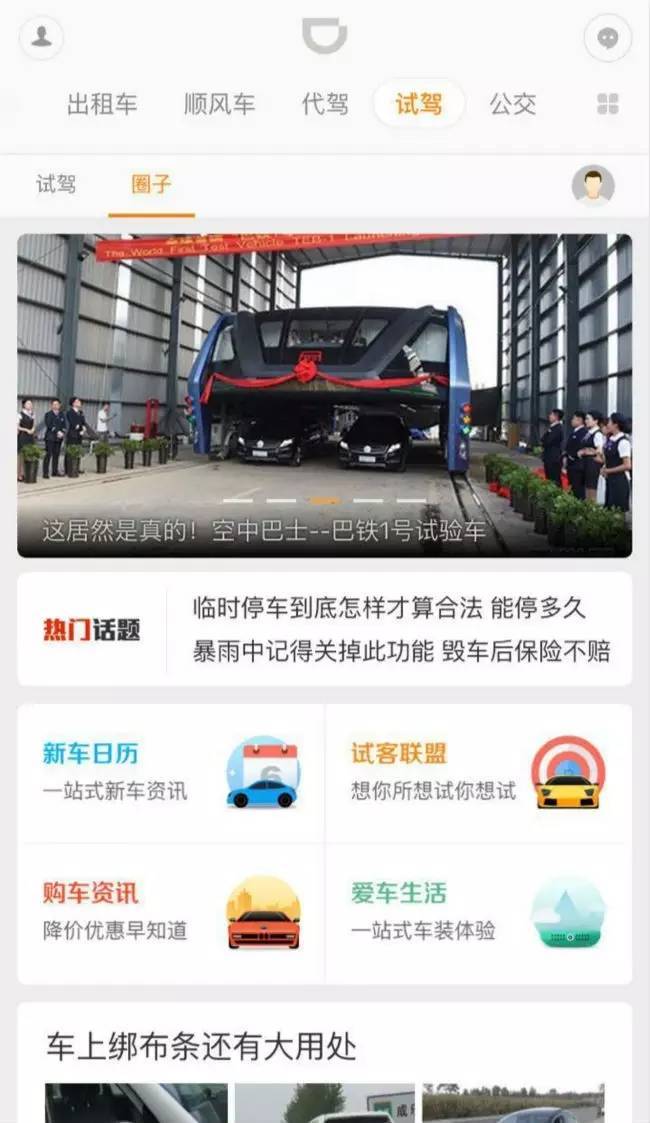Open the user profile icon
The height and width of the screenshot is (1123, 650).
pos(41,37)
